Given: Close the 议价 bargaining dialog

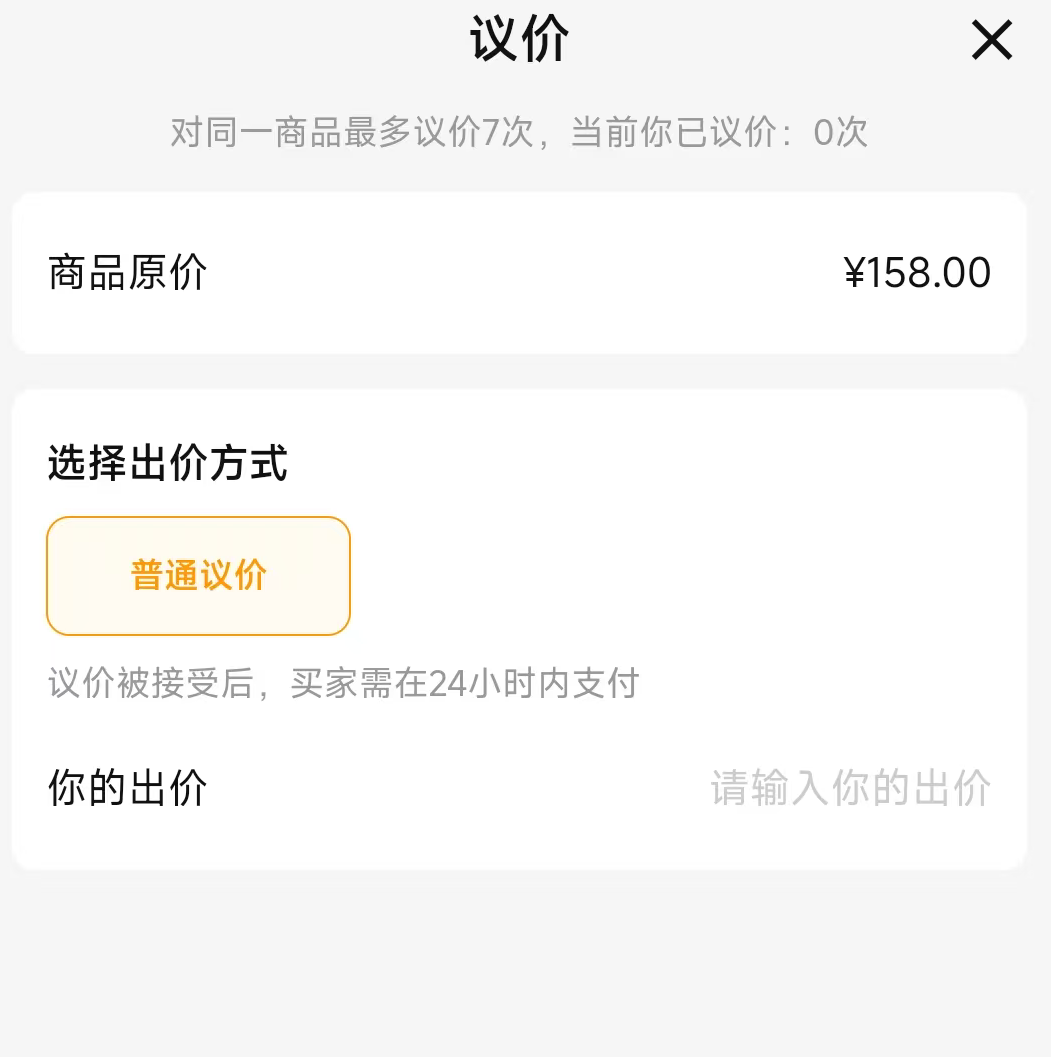Looking at the screenshot, I should 991,41.
